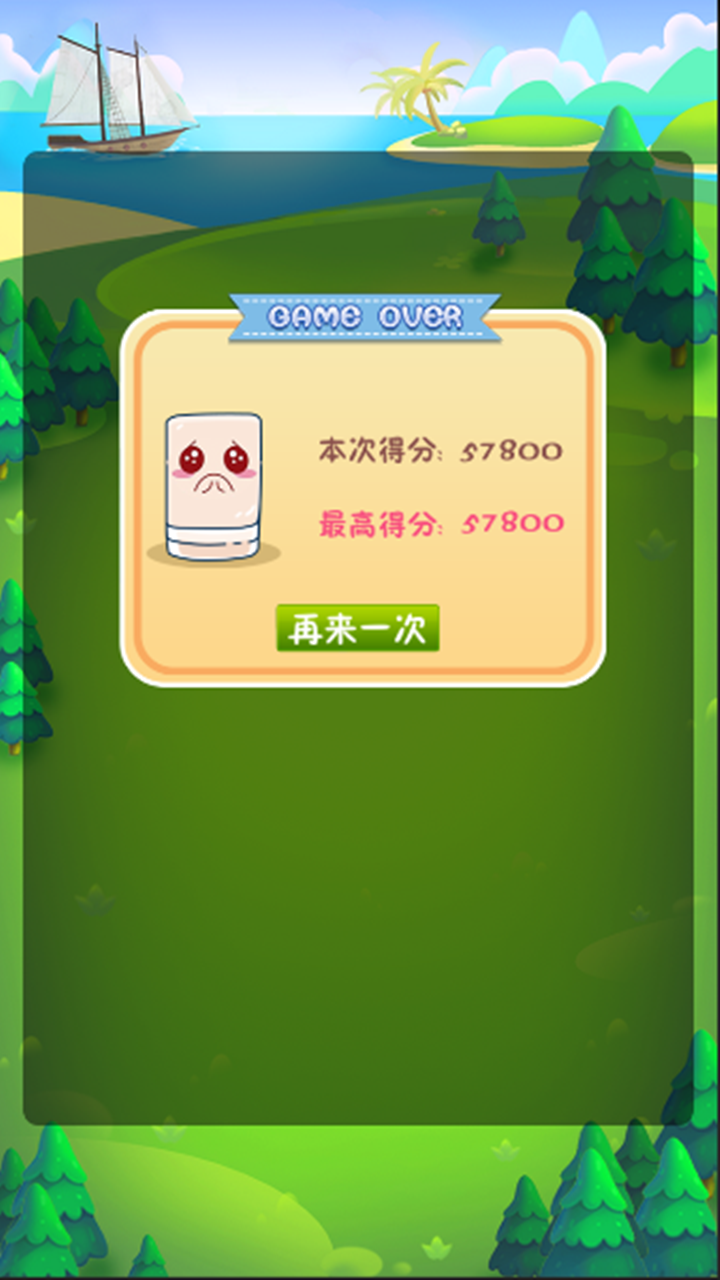Image resolution: width=720 pixels, height=1280 pixels.
Task: Tap the score value 57800 in green
Action: click(512, 452)
